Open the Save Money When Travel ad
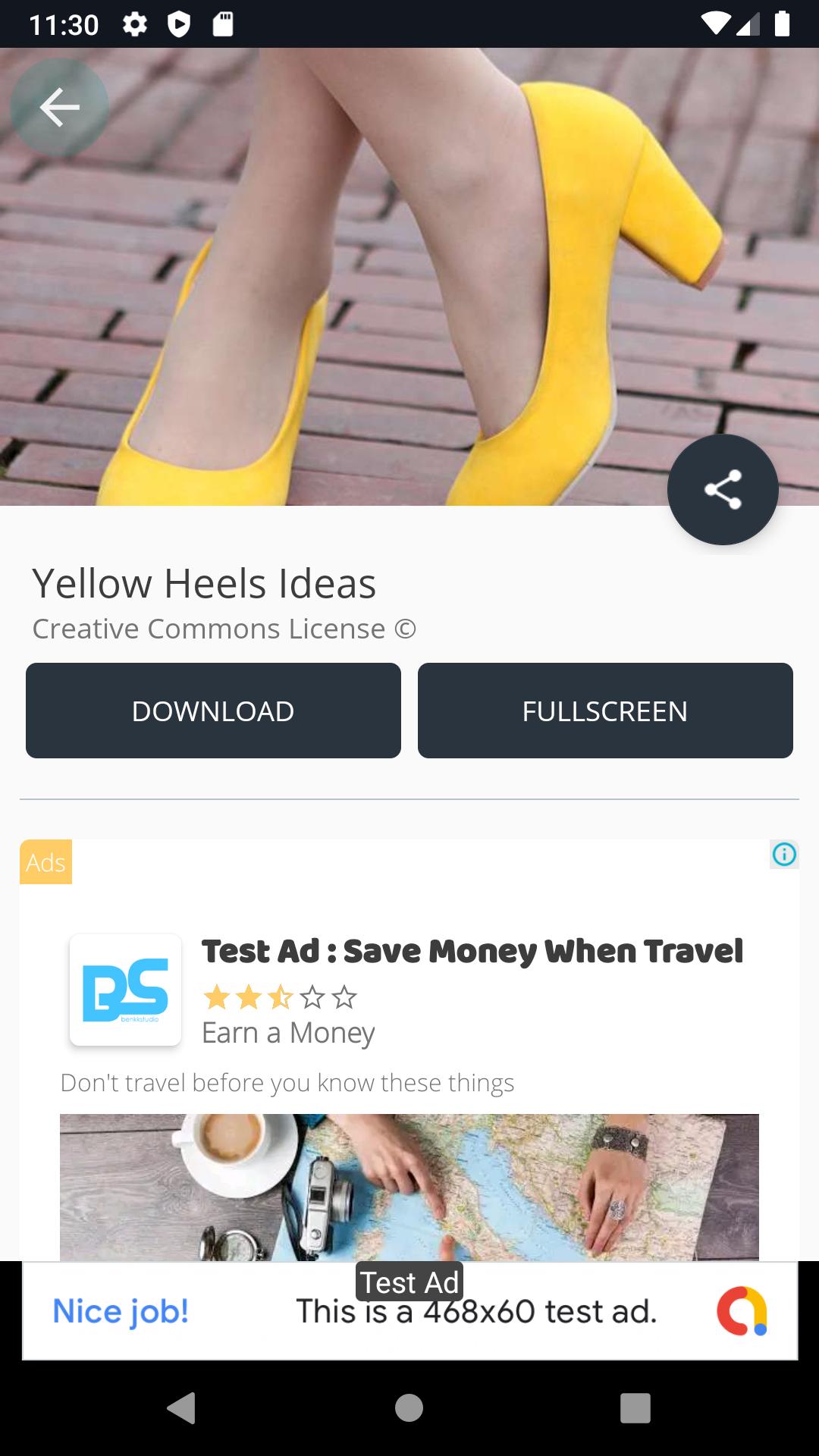This screenshot has height=1456, width=819. 472,951
